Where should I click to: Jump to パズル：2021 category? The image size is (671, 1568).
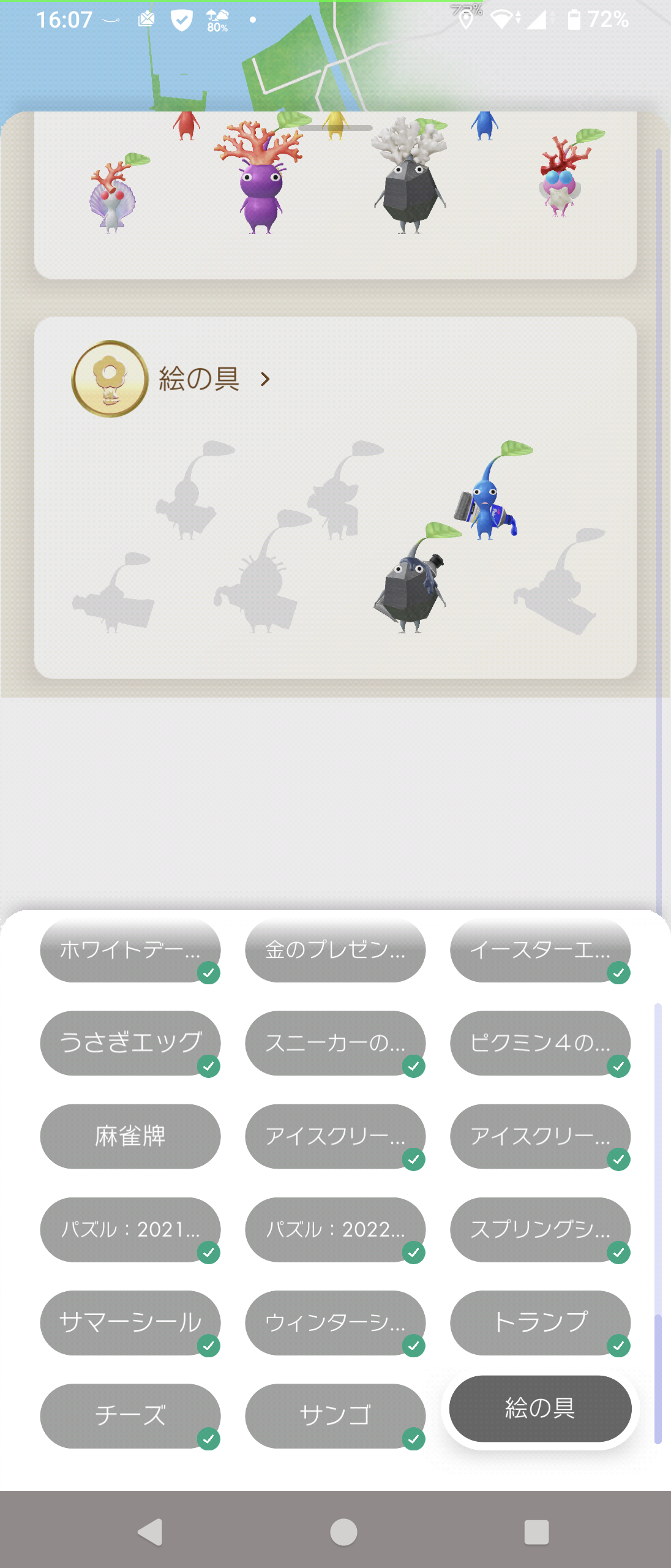coord(130,1229)
